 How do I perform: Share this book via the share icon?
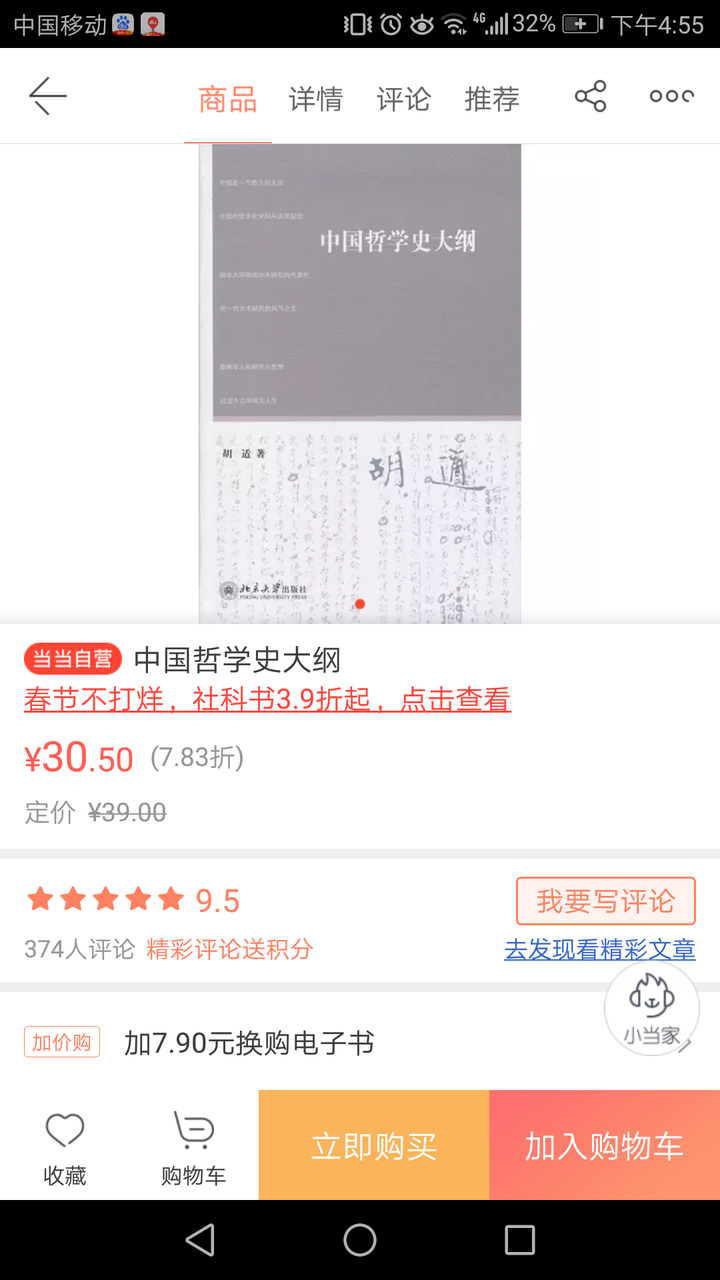click(590, 96)
